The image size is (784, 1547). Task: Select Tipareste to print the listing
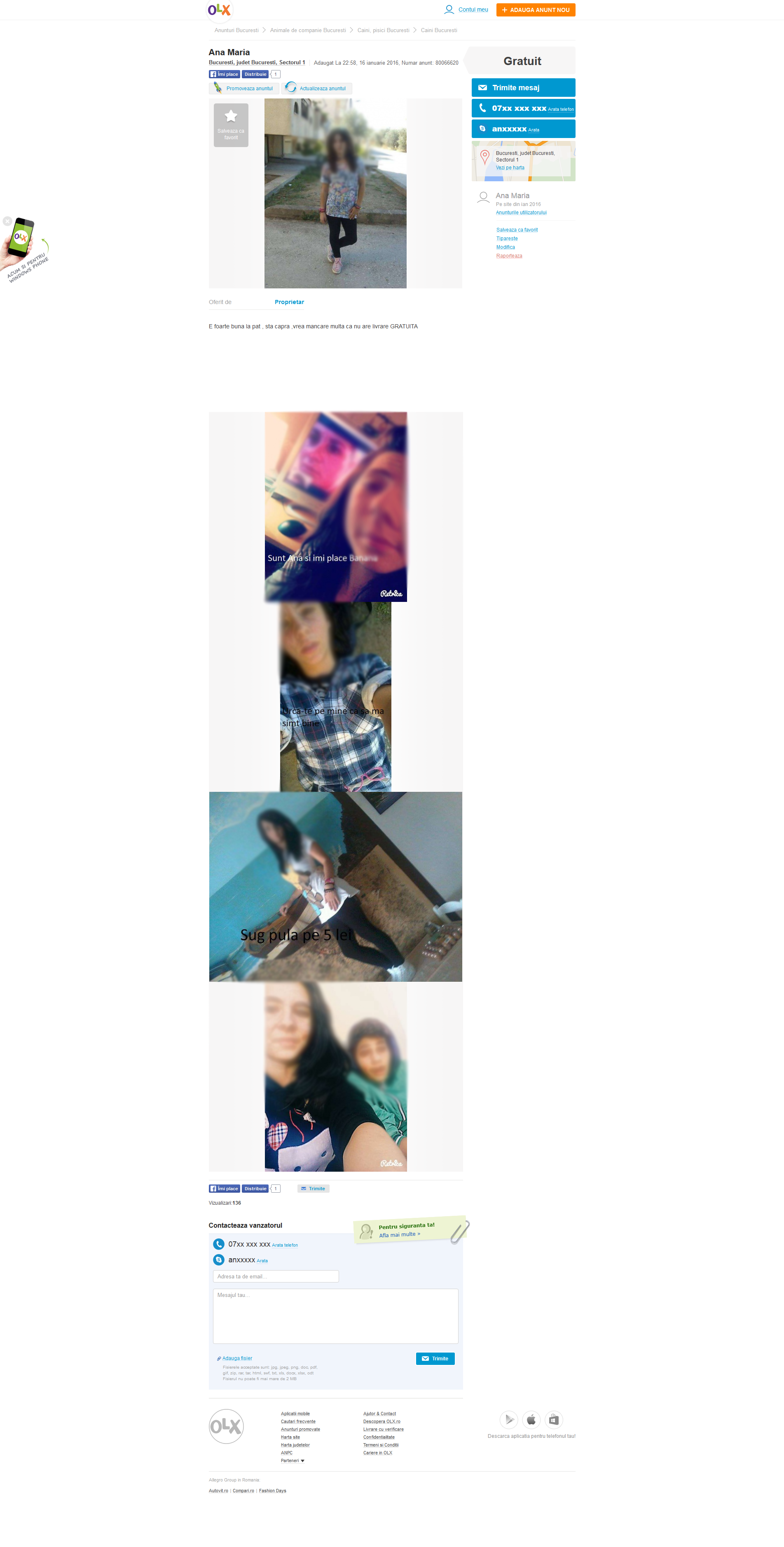coord(506,239)
